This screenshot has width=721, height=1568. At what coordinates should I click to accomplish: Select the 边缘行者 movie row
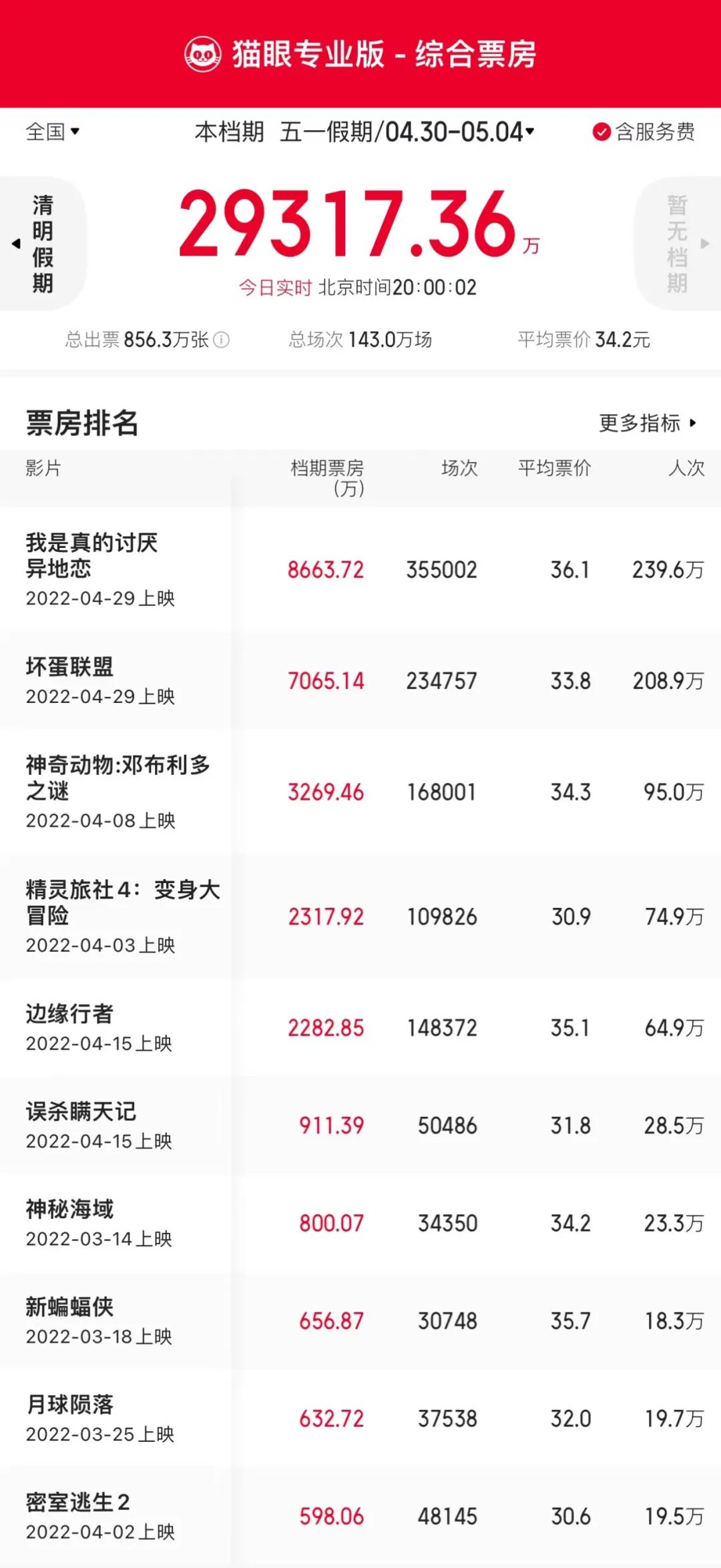[x=360, y=1027]
